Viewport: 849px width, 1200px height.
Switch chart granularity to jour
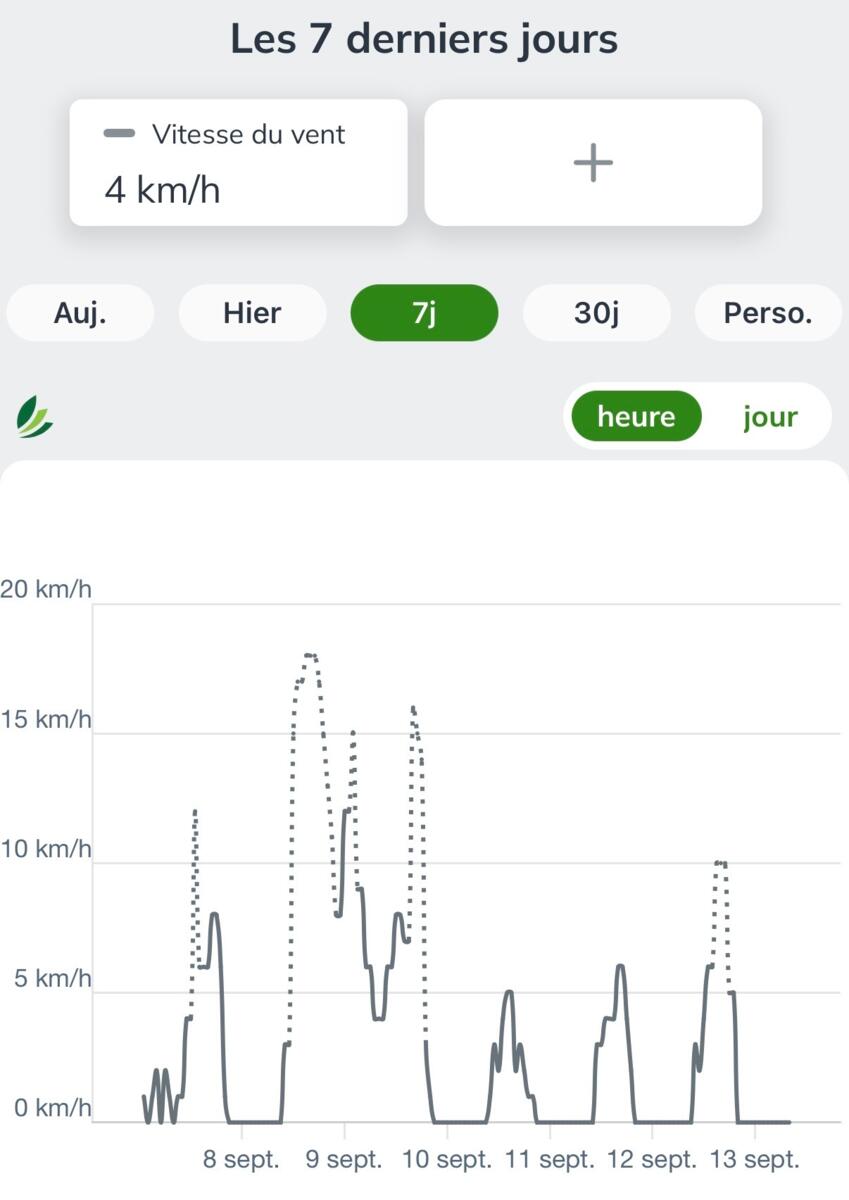[x=770, y=416]
